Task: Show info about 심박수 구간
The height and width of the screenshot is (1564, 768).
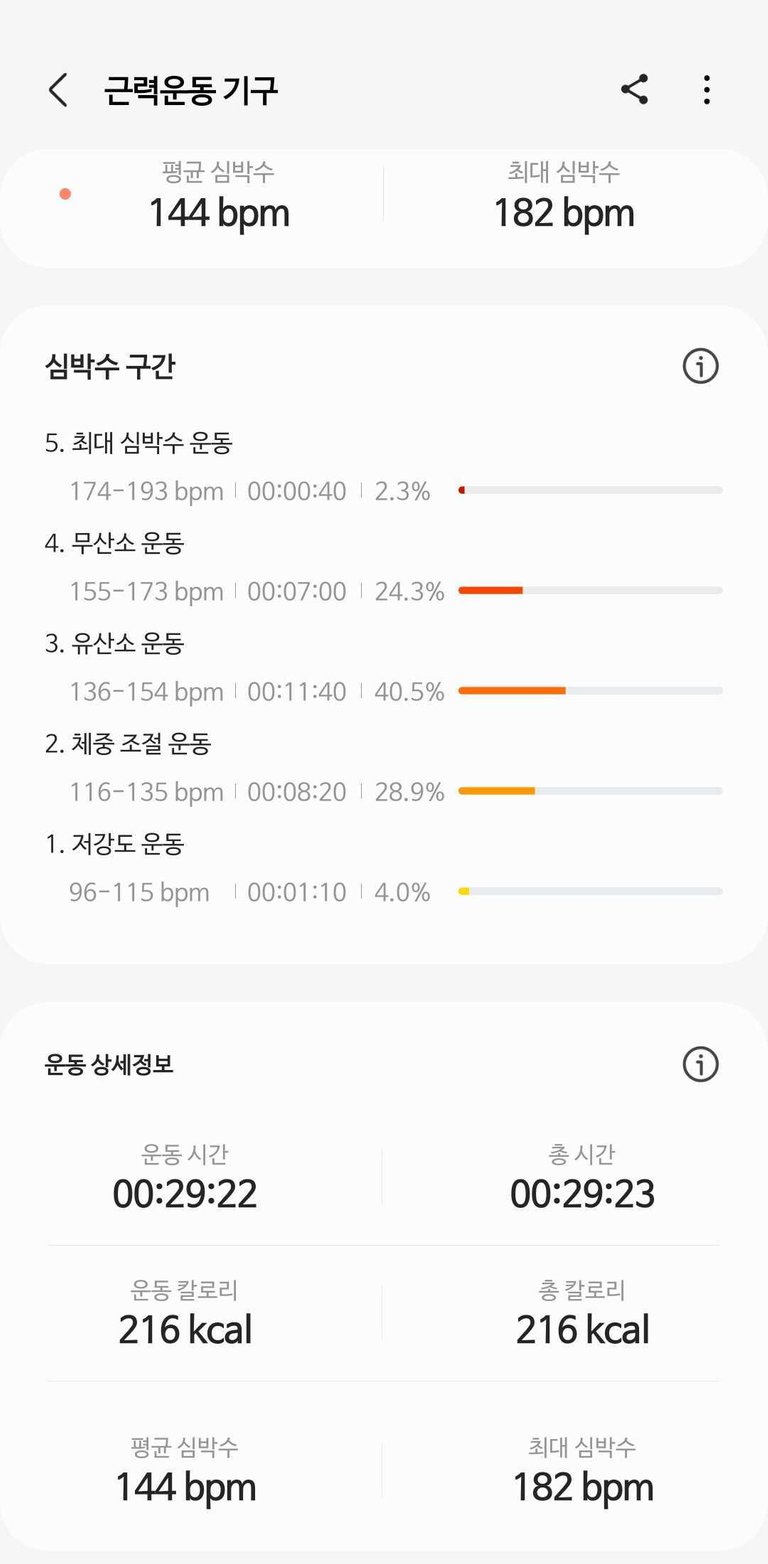Action: pos(700,367)
